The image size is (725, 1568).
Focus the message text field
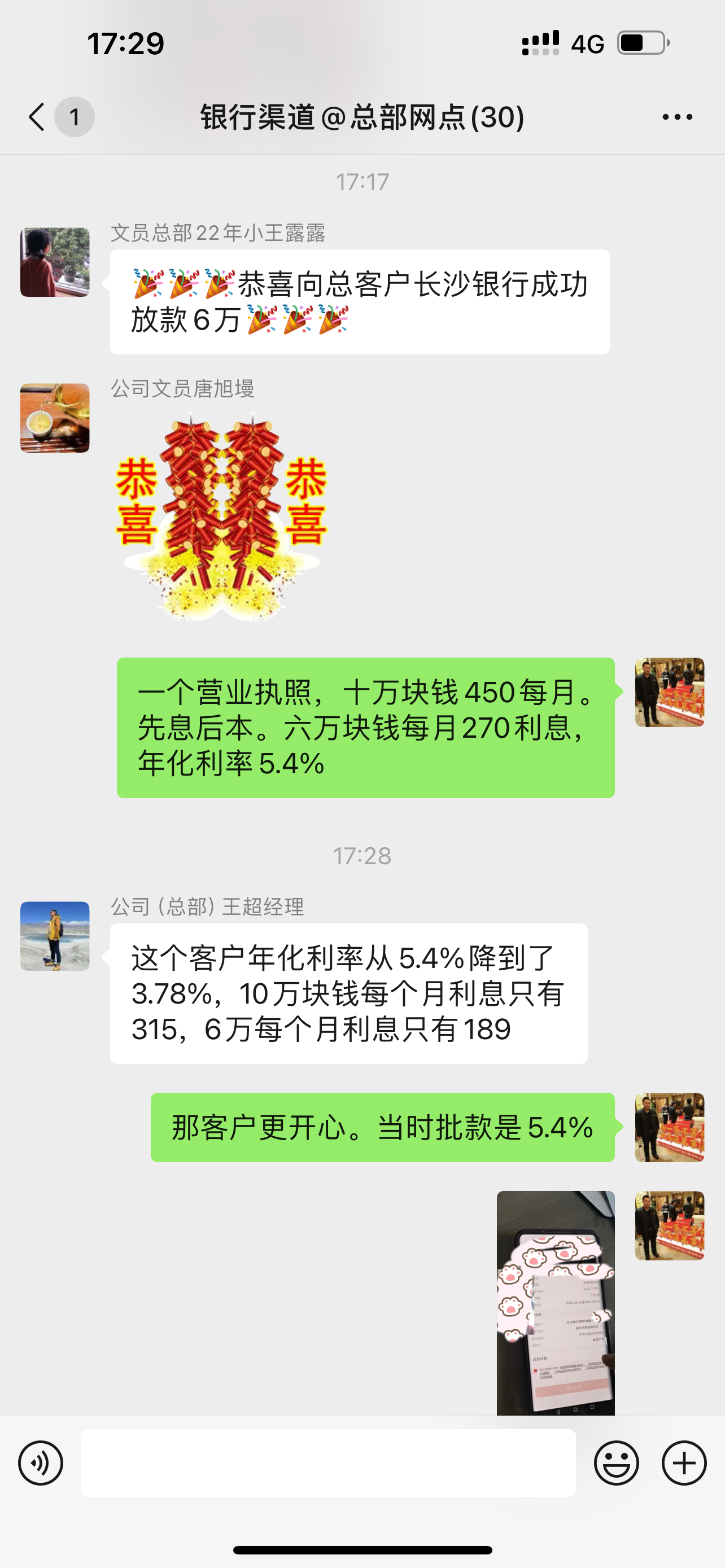328,1462
